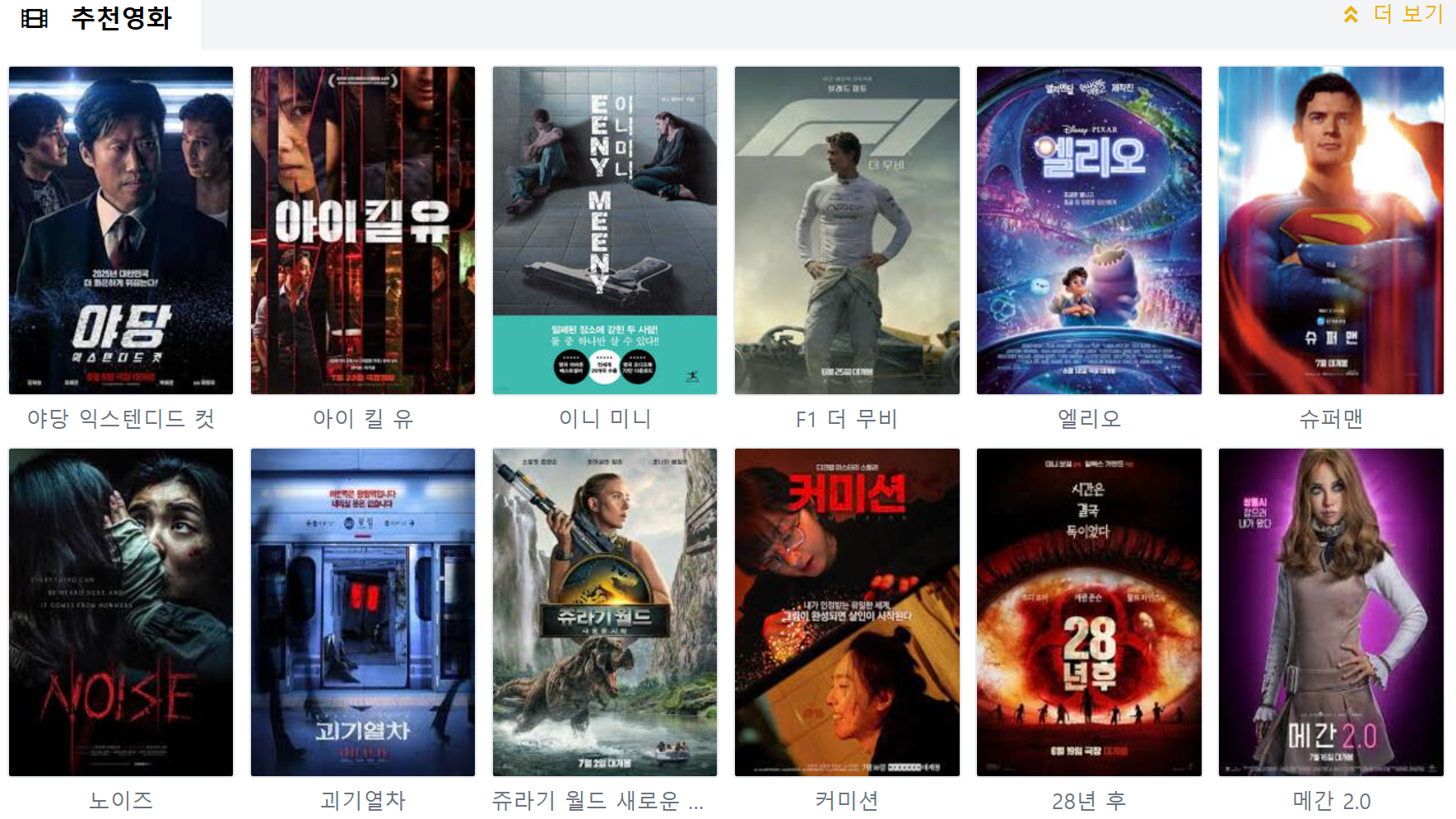Select the 28년 후 movie poster
This screenshot has width=1456, height=819.
pos(1089,612)
